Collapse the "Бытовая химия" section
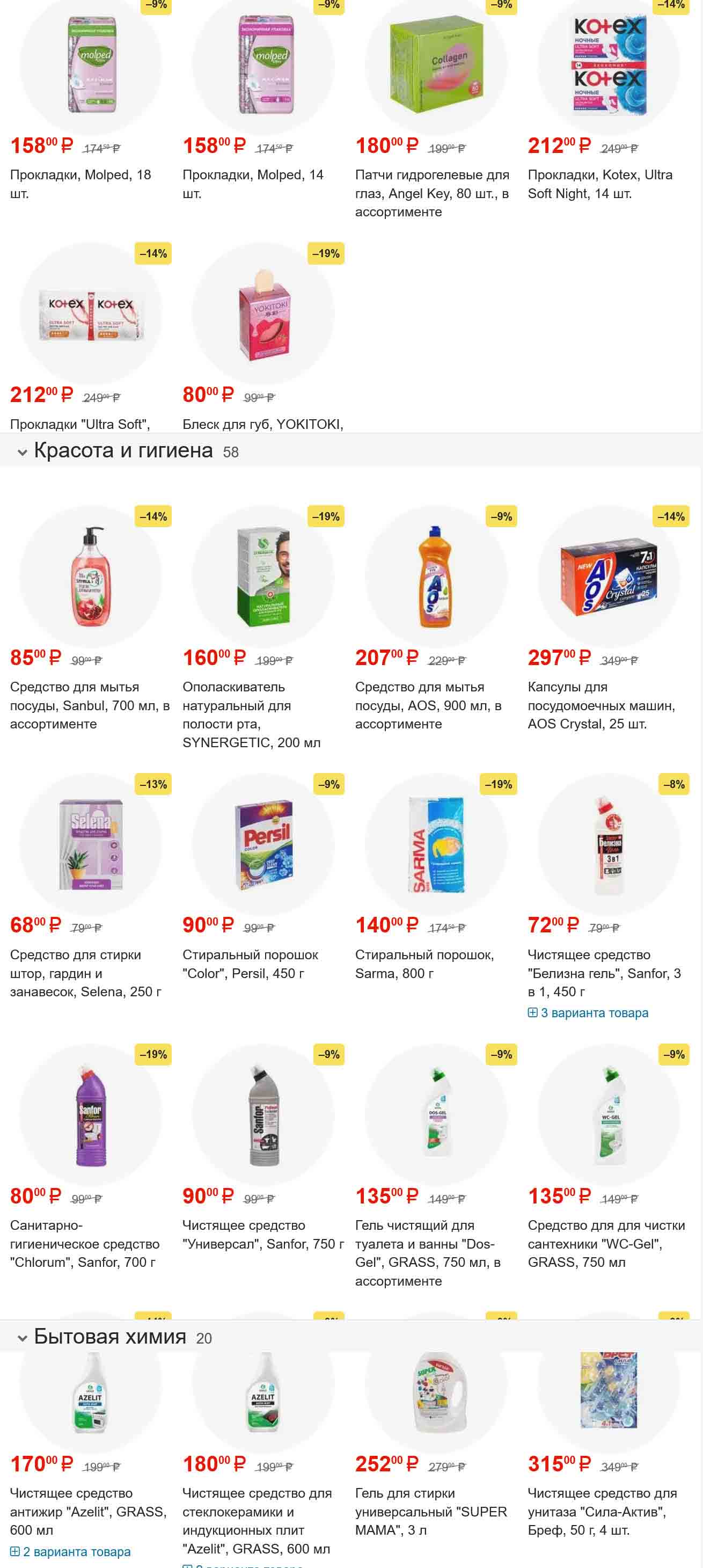703x1568 pixels. (23, 1338)
